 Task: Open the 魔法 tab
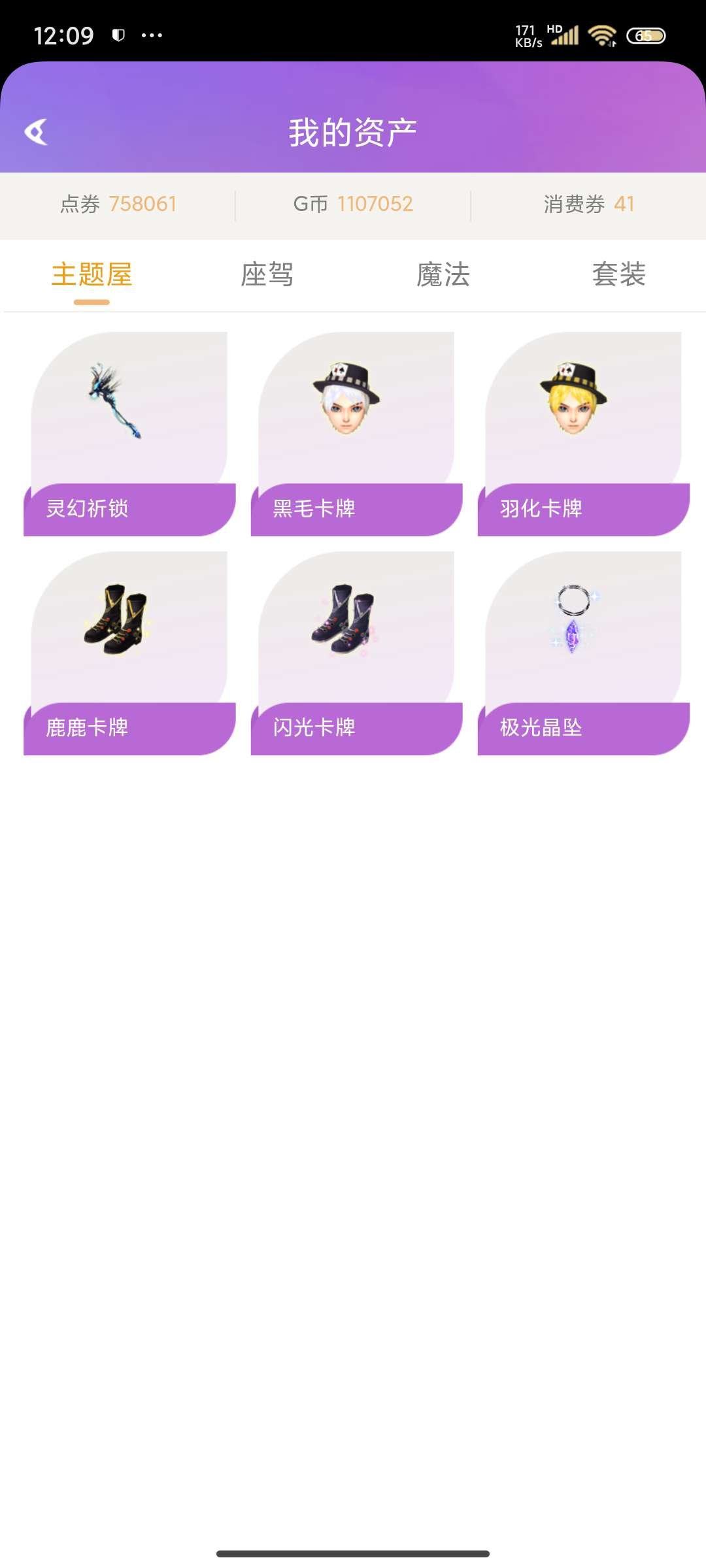coord(443,276)
